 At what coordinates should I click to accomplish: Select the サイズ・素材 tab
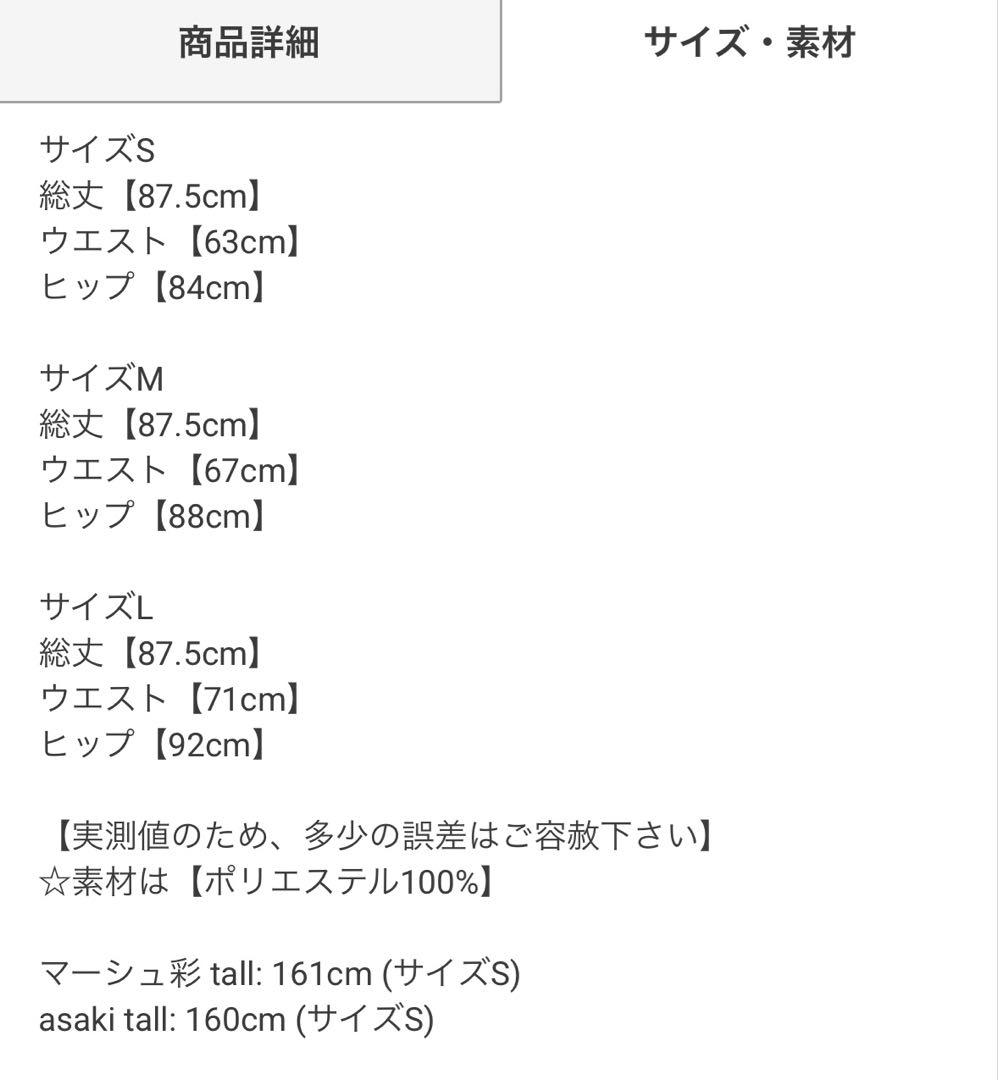pyautogui.click(x=749, y=45)
